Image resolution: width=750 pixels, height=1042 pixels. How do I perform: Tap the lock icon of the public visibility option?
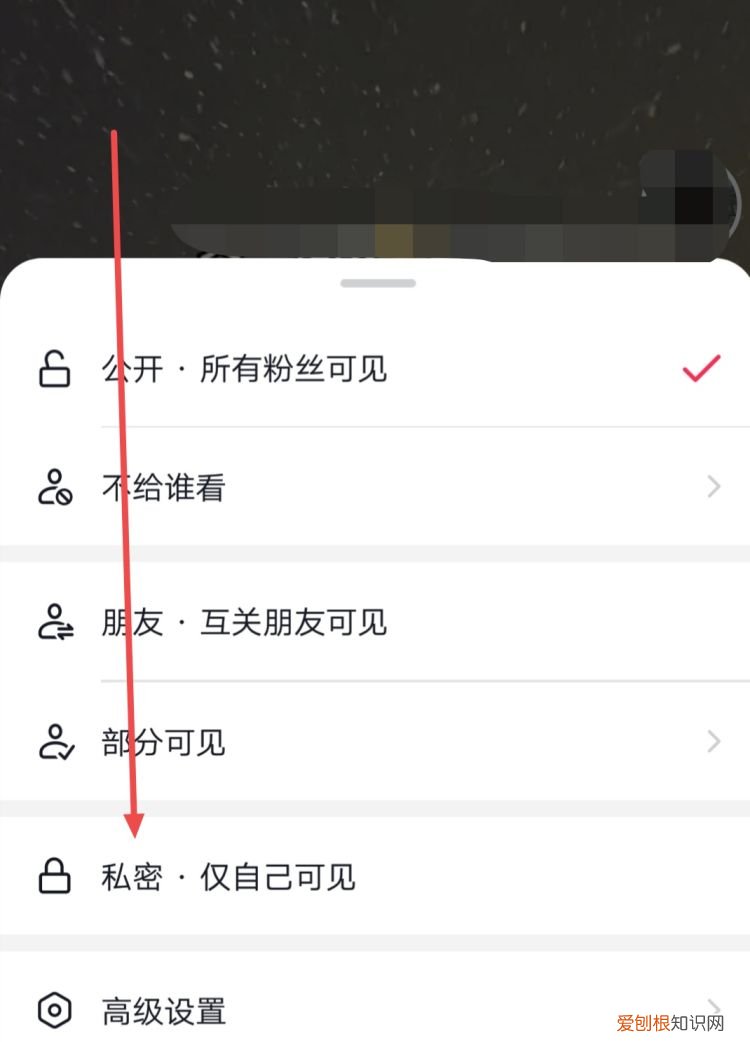(x=54, y=368)
